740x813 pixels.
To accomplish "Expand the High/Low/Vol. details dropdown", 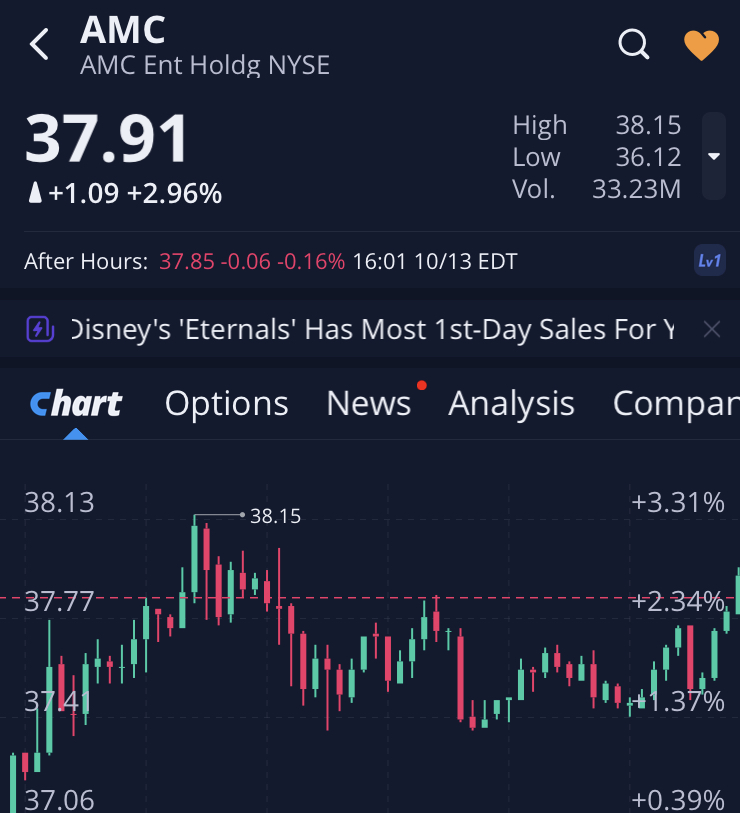I will click(x=713, y=156).
